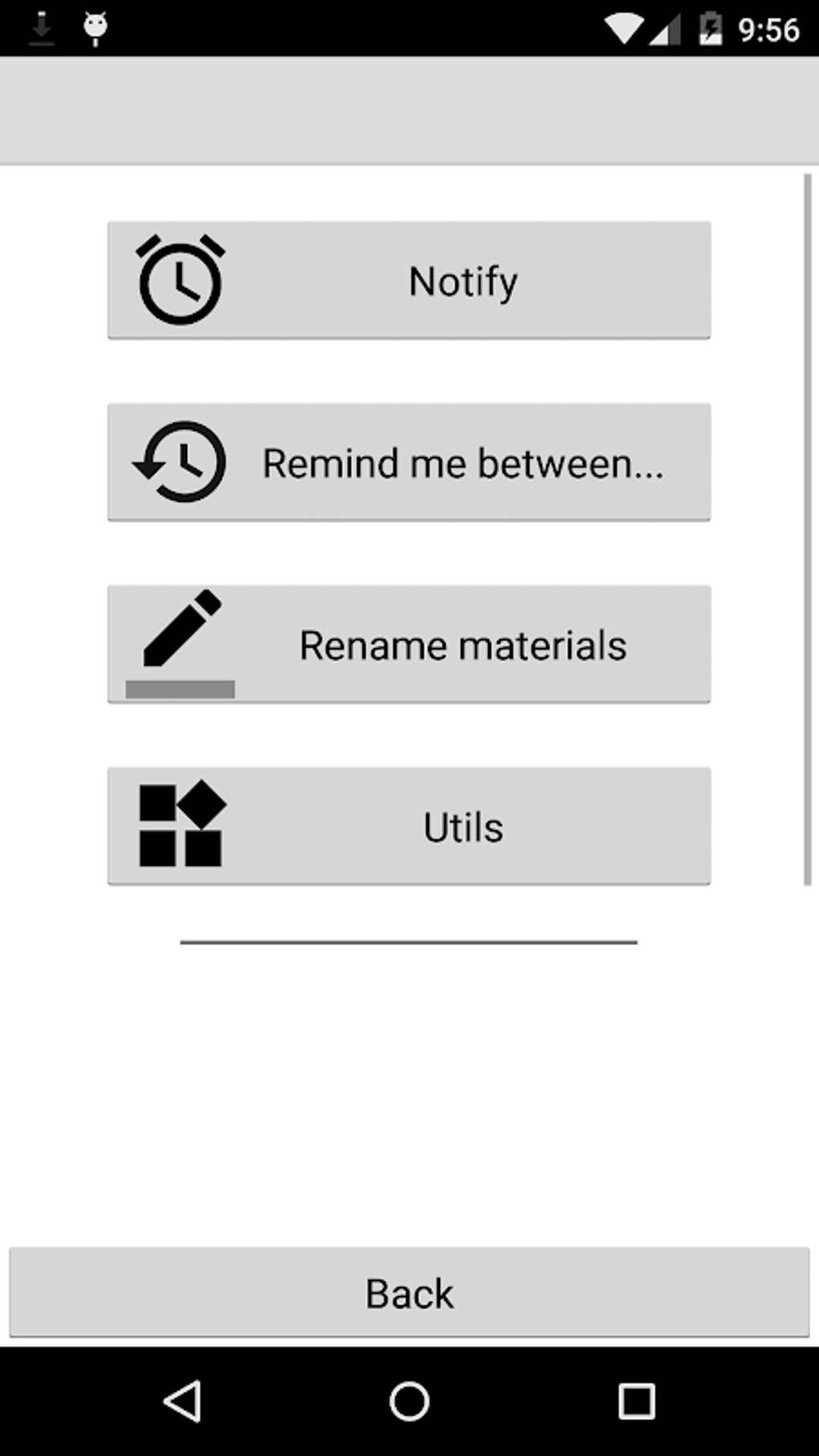Image resolution: width=819 pixels, height=1456 pixels.
Task: Go back using the system navigation triangle
Action: tap(182, 1402)
